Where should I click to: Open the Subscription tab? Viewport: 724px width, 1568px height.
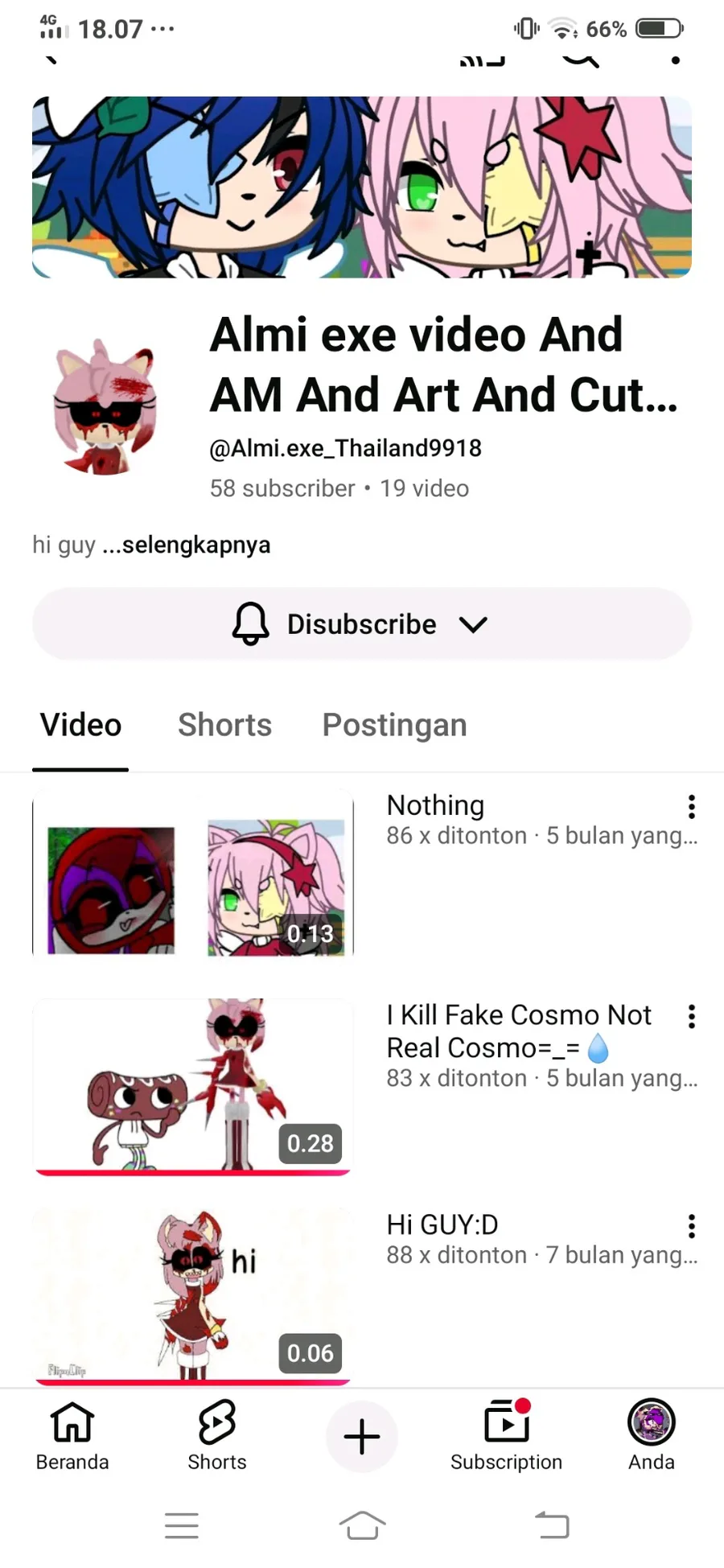506,1436
